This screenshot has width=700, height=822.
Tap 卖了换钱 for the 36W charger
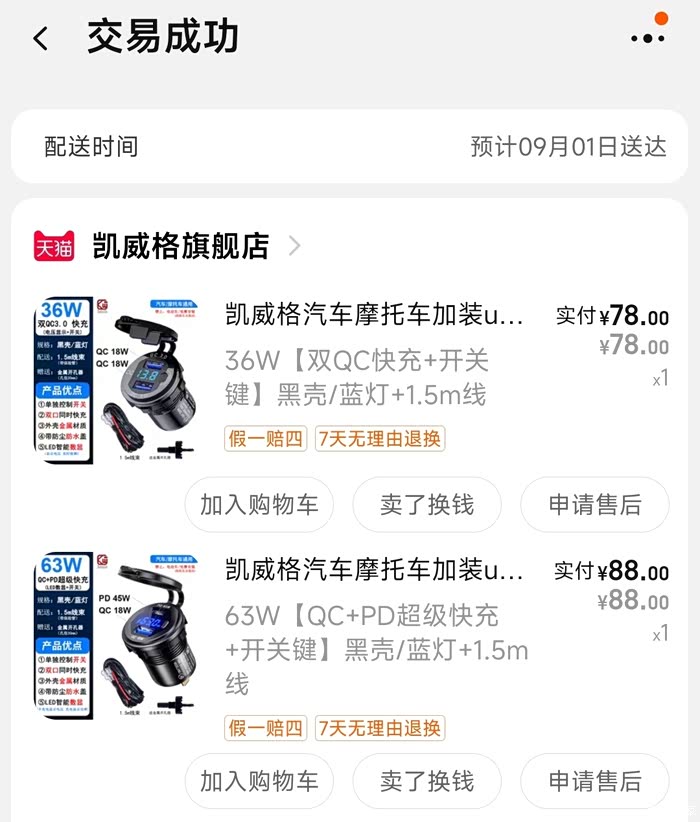427,504
